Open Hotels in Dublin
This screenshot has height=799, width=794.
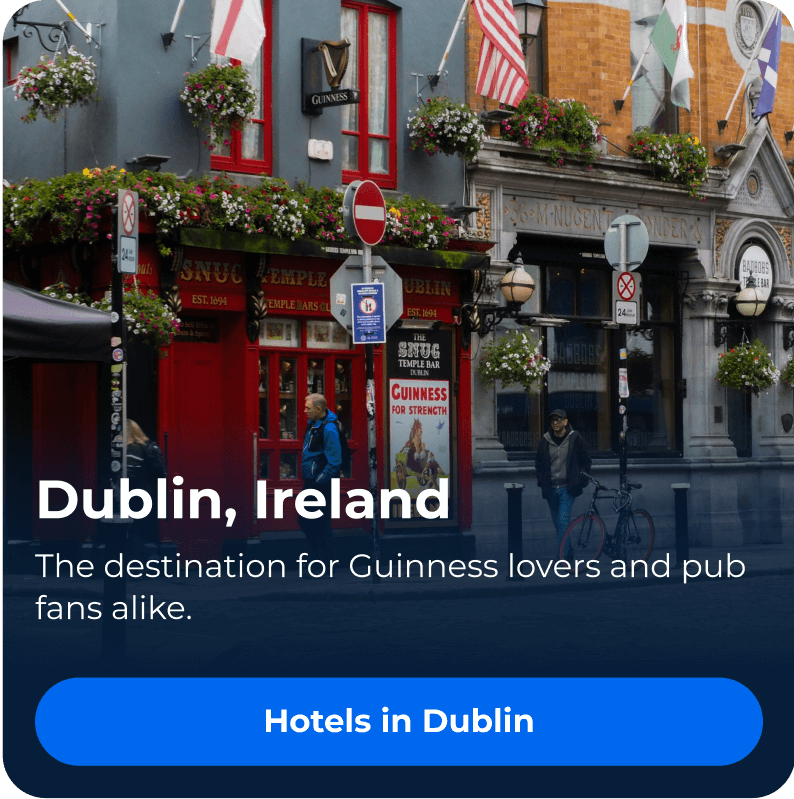398,721
